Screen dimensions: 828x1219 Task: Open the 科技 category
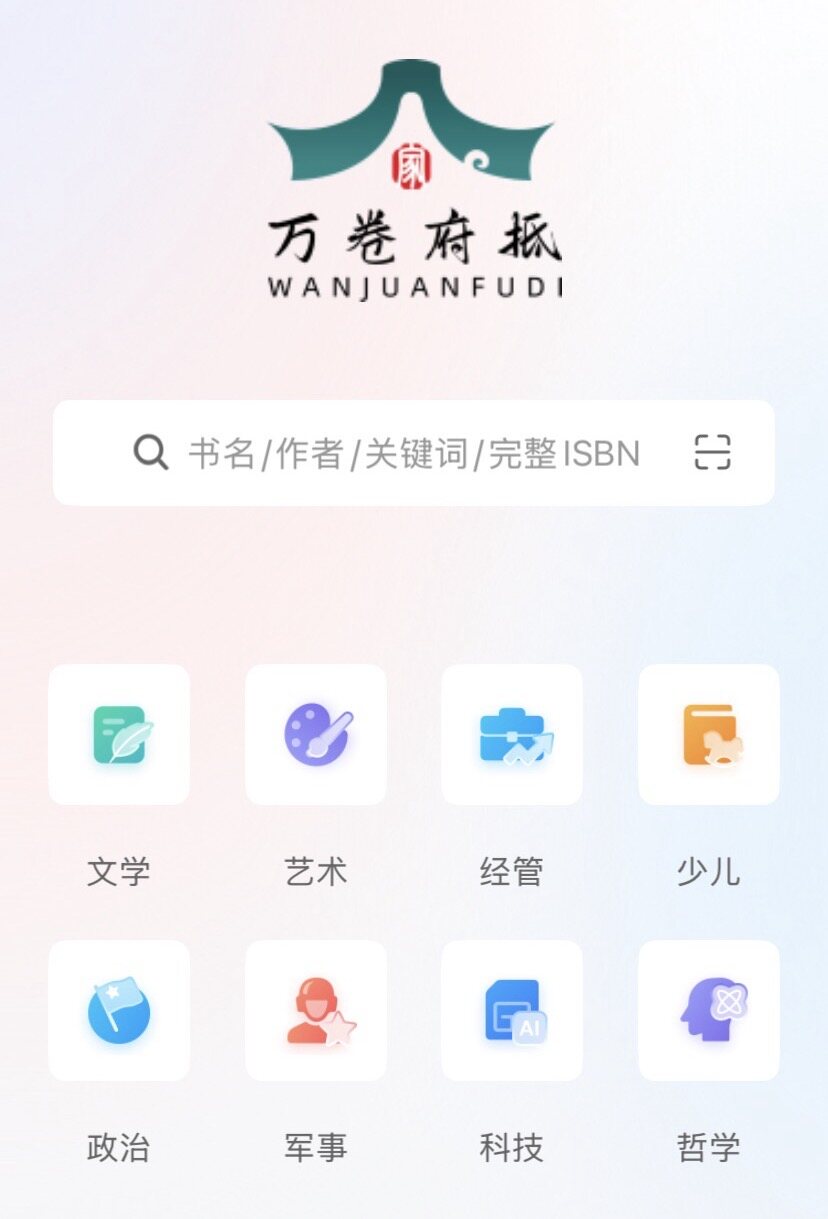(512, 1011)
